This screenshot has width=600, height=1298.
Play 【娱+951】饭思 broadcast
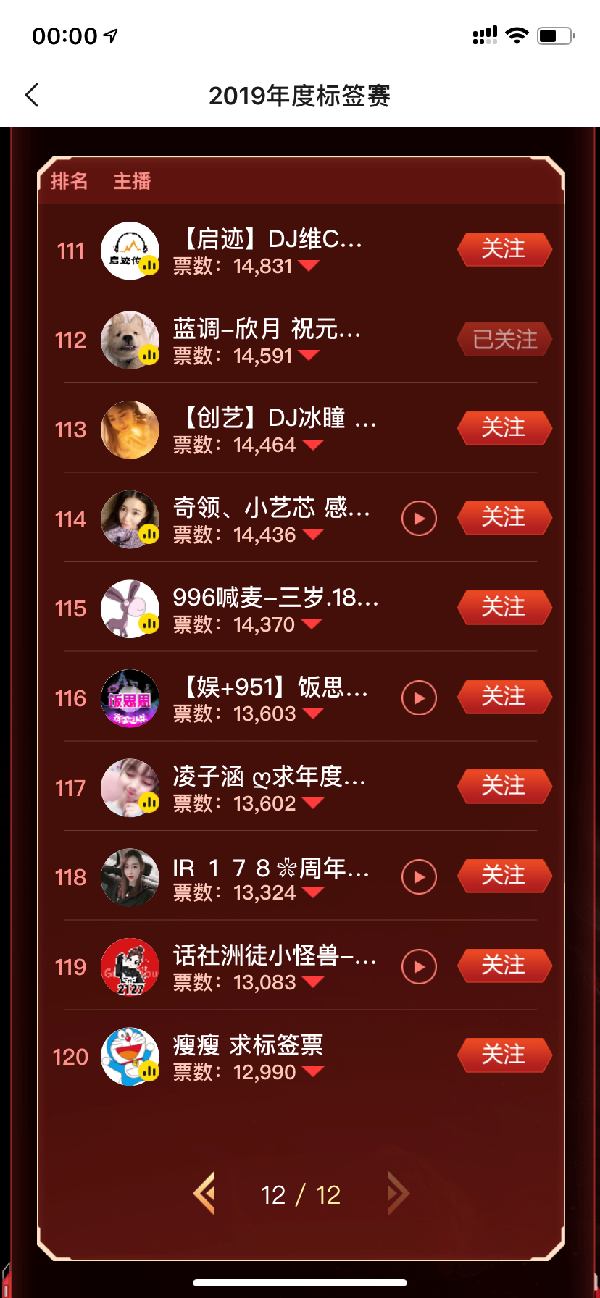click(x=419, y=697)
